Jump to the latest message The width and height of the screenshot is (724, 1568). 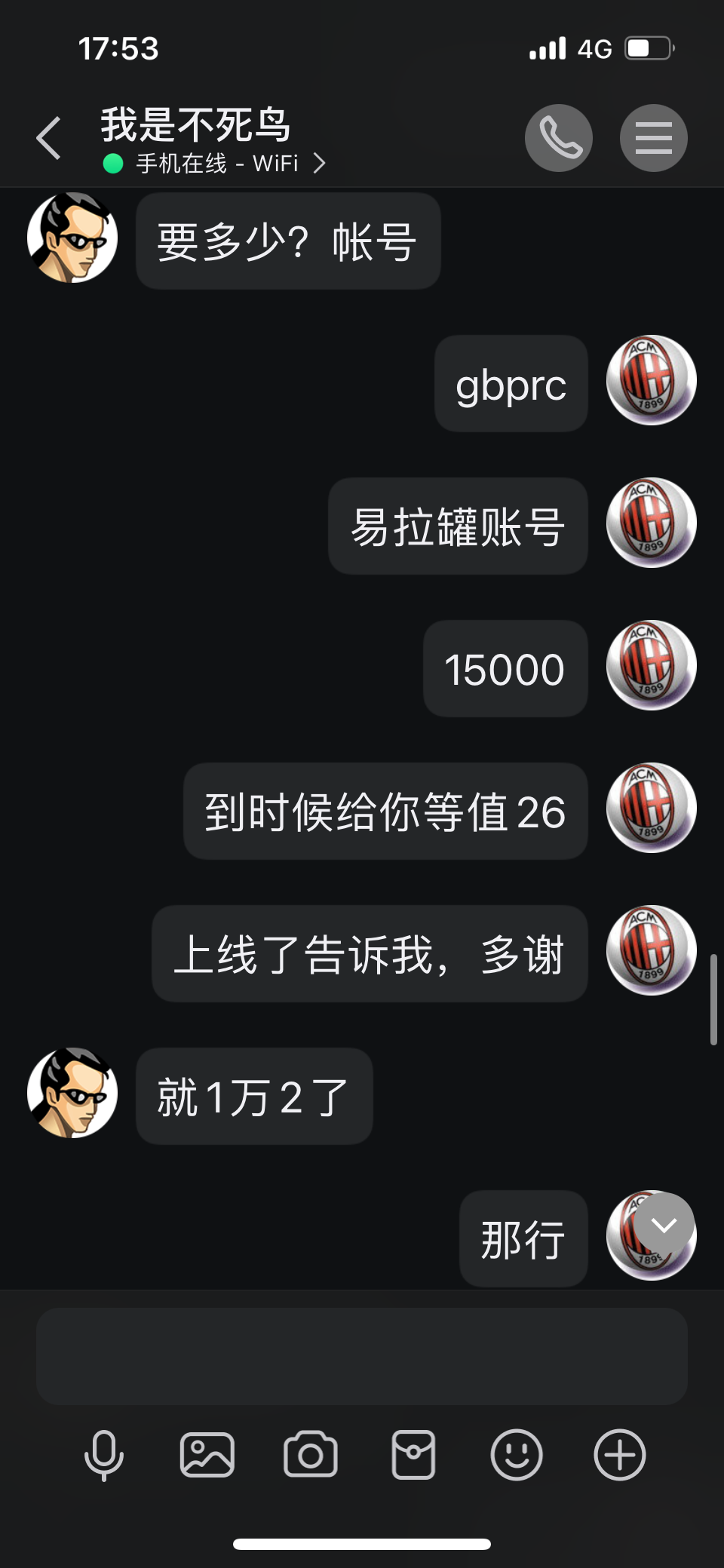[664, 1225]
